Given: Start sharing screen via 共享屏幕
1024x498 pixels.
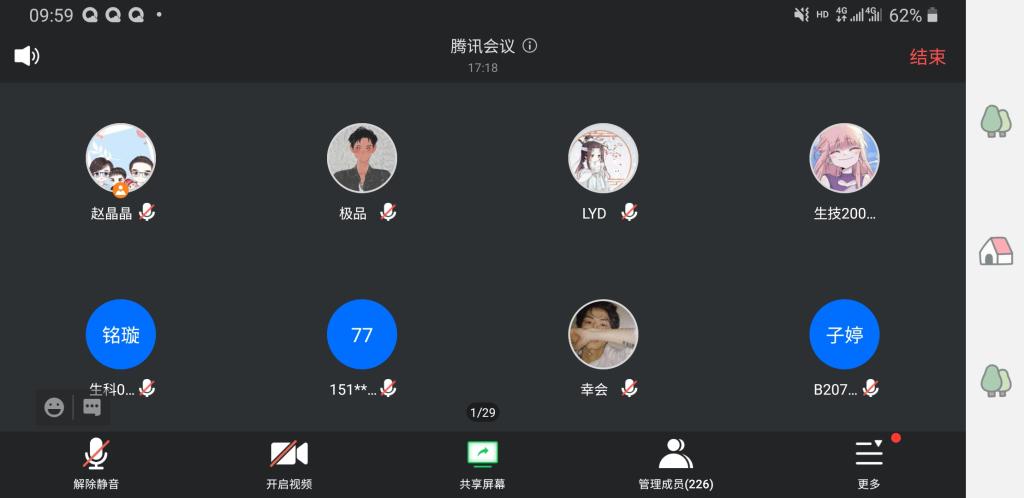Looking at the screenshot, I should point(482,464).
